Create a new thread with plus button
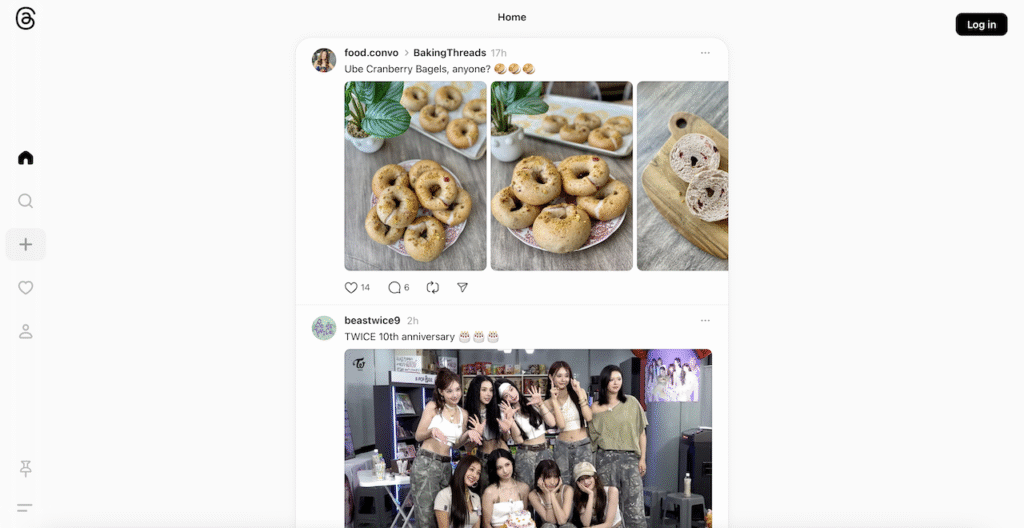Screen dimensions: 1024x528 [x=26, y=244]
